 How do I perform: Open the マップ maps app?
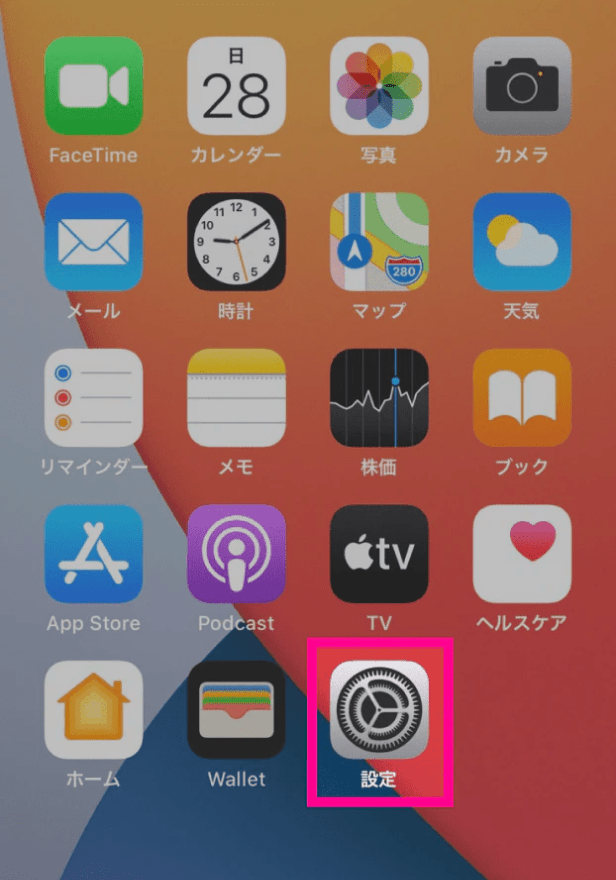379,242
